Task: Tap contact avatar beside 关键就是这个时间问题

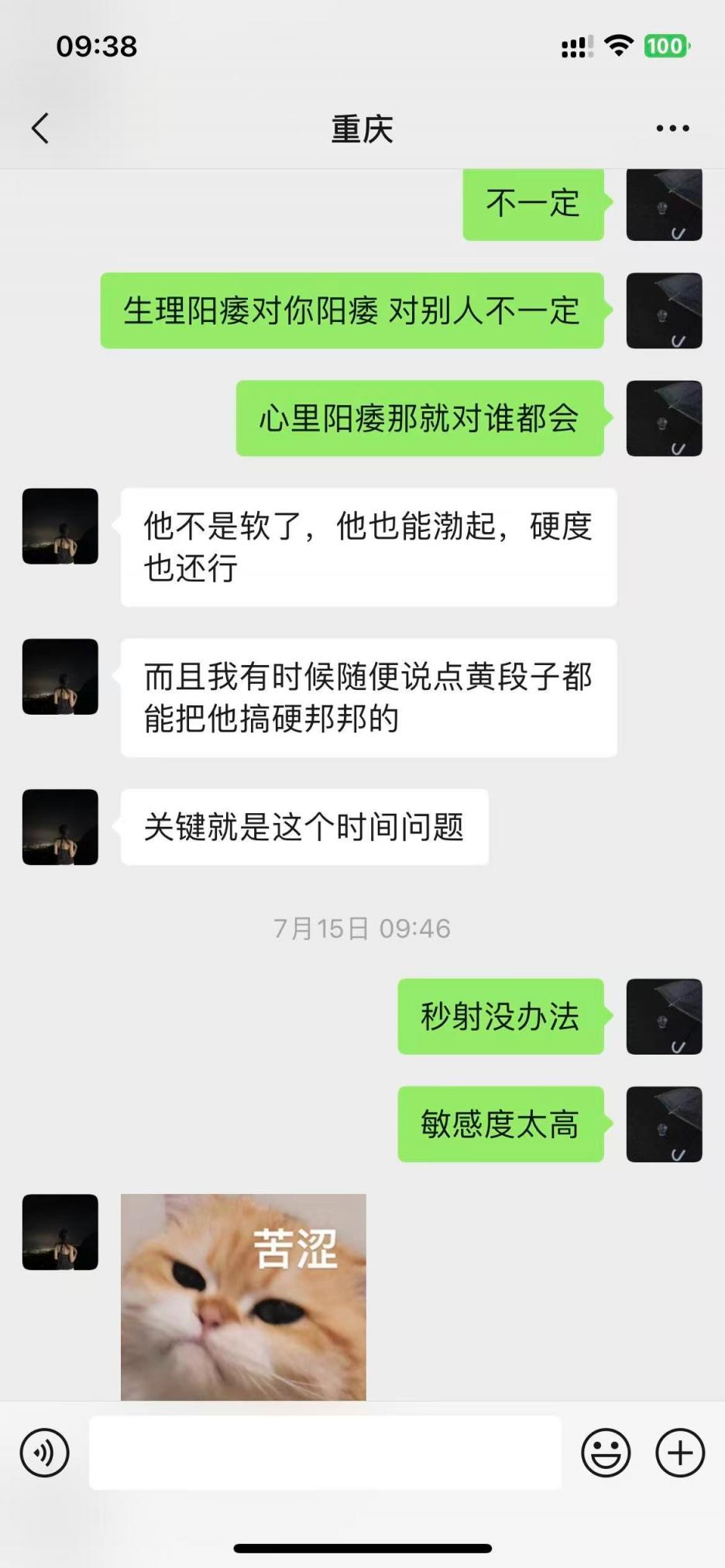Action: [x=60, y=827]
